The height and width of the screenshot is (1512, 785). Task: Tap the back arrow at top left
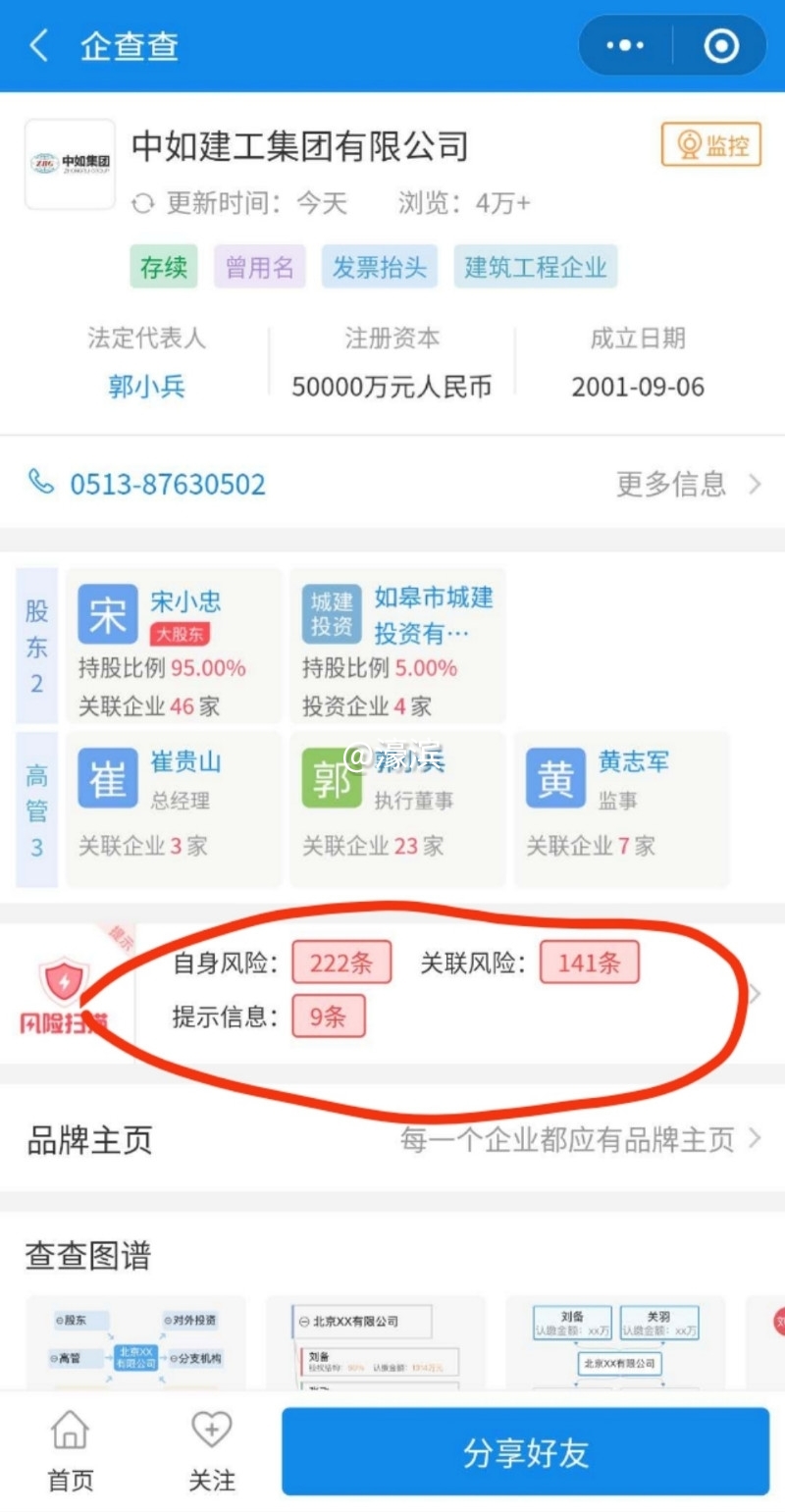pos(36,44)
